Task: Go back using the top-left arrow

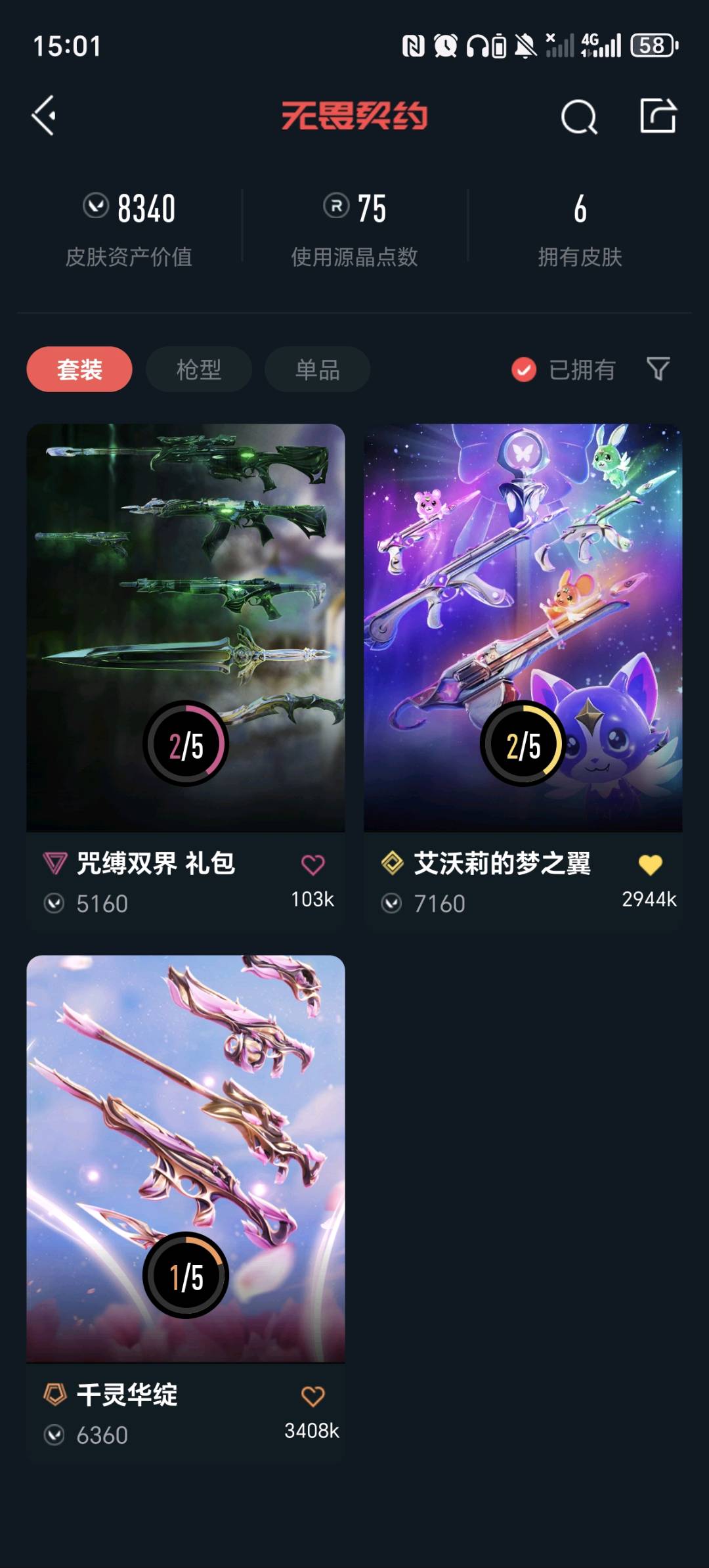Action: click(x=44, y=116)
